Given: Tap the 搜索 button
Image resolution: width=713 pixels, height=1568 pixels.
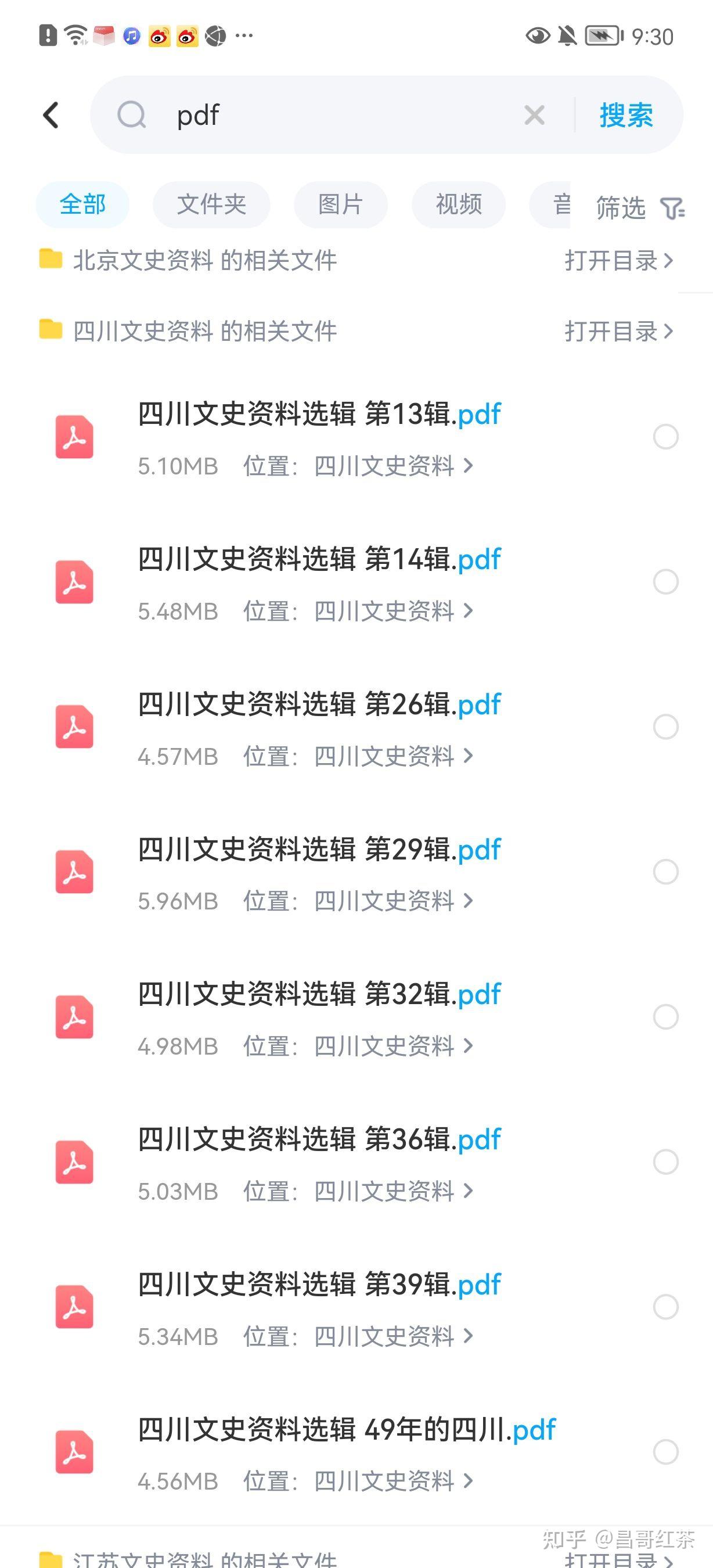Looking at the screenshot, I should 626,114.
